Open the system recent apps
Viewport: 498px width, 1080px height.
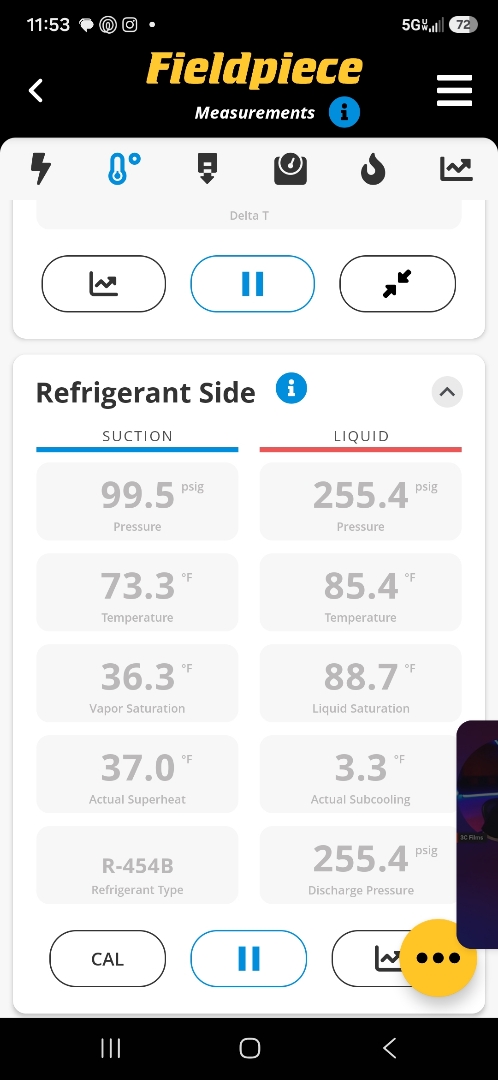click(110, 1048)
